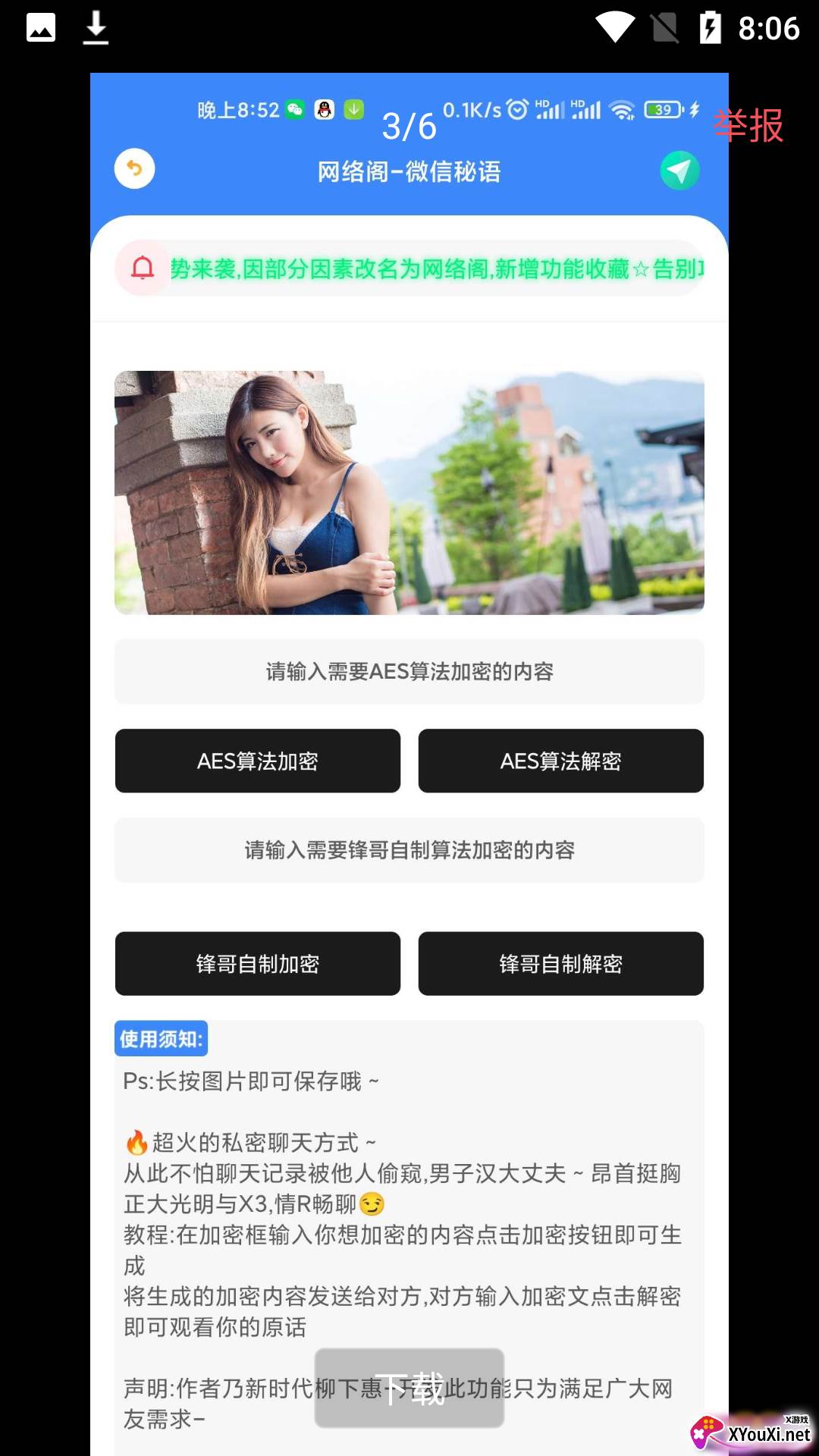Tap the red 举报 report link

[x=748, y=125]
